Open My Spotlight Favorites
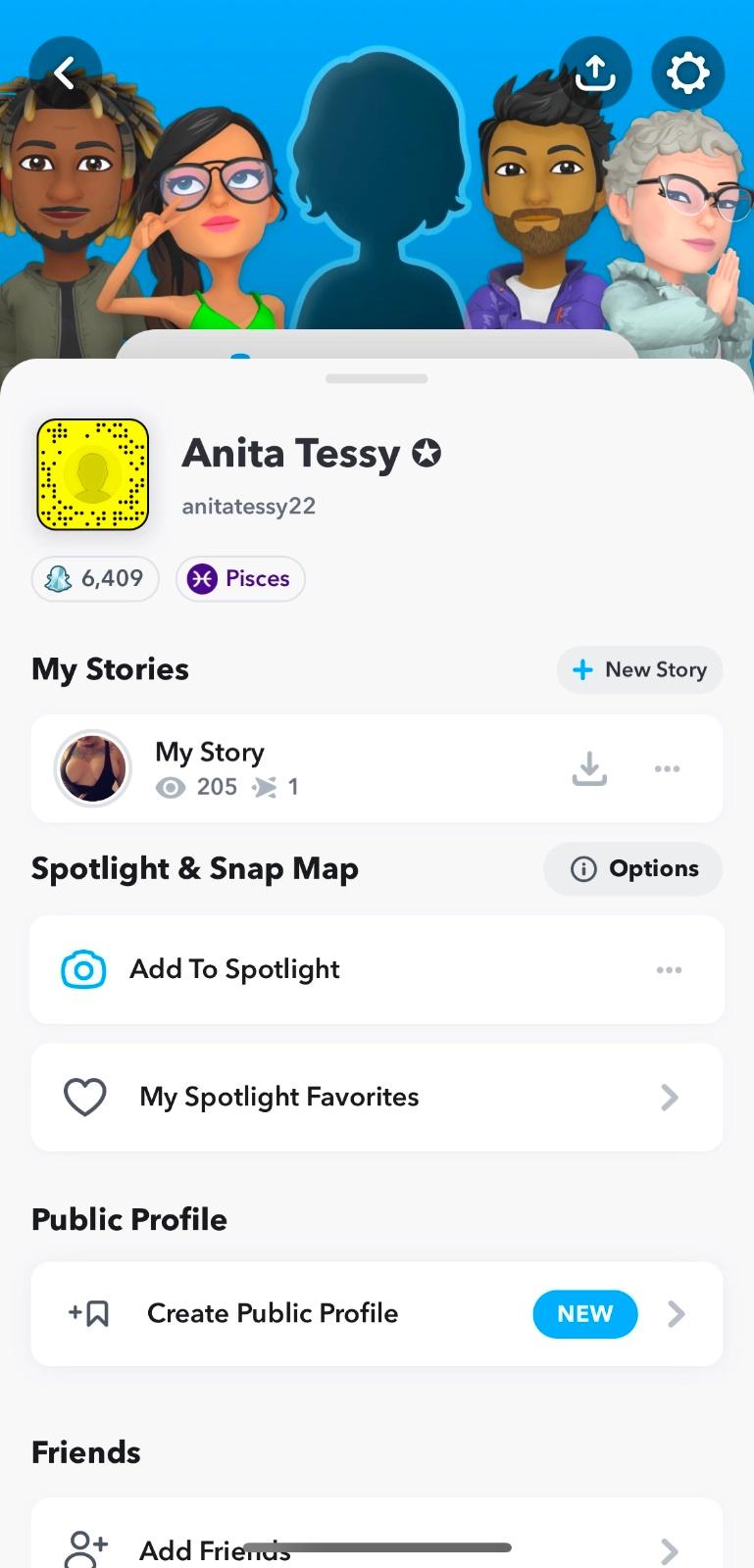This screenshot has height=1568, width=754. pos(377,1097)
